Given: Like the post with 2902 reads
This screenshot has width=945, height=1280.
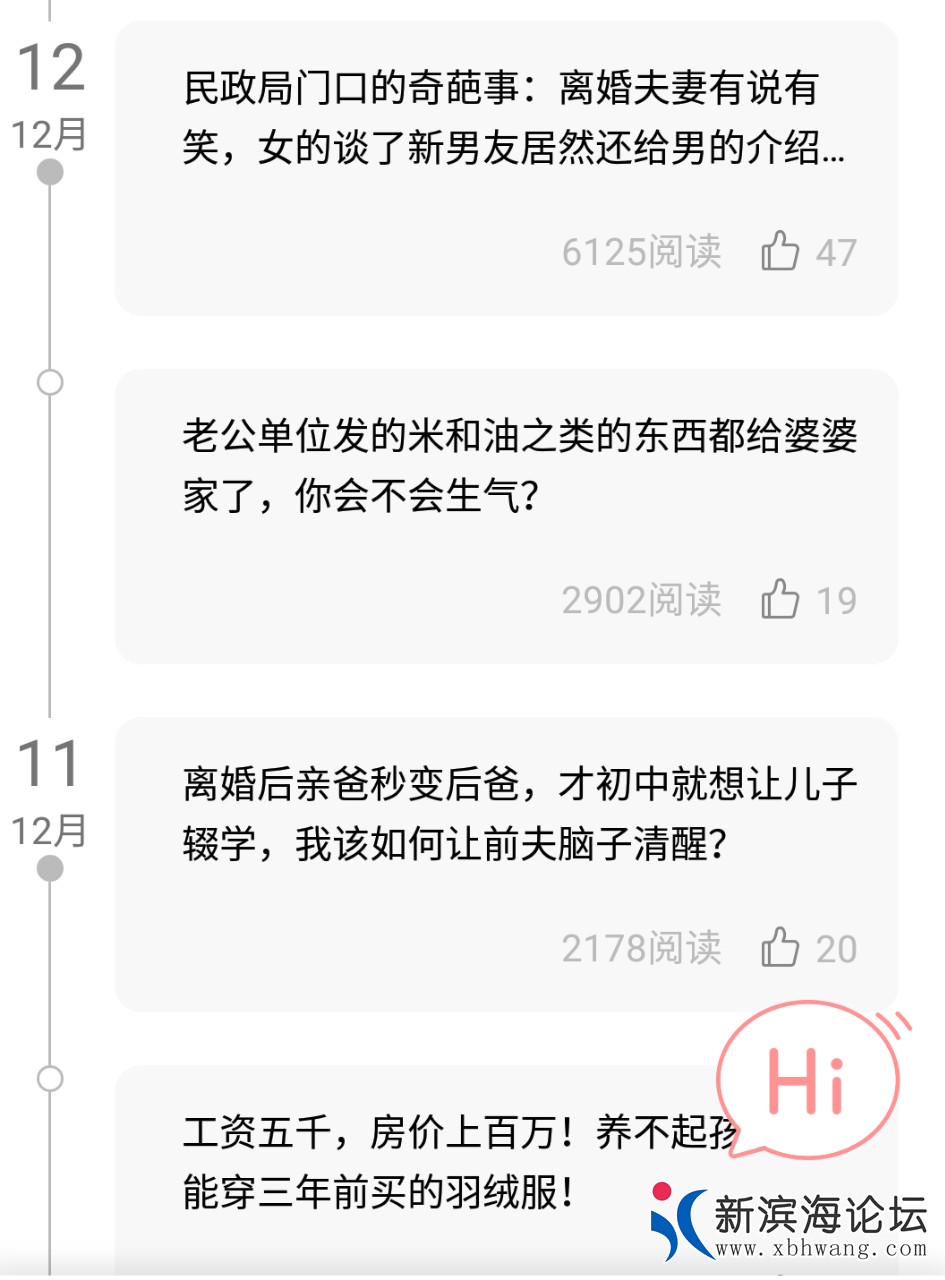Looking at the screenshot, I should pyautogui.click(x=781, y=600).
